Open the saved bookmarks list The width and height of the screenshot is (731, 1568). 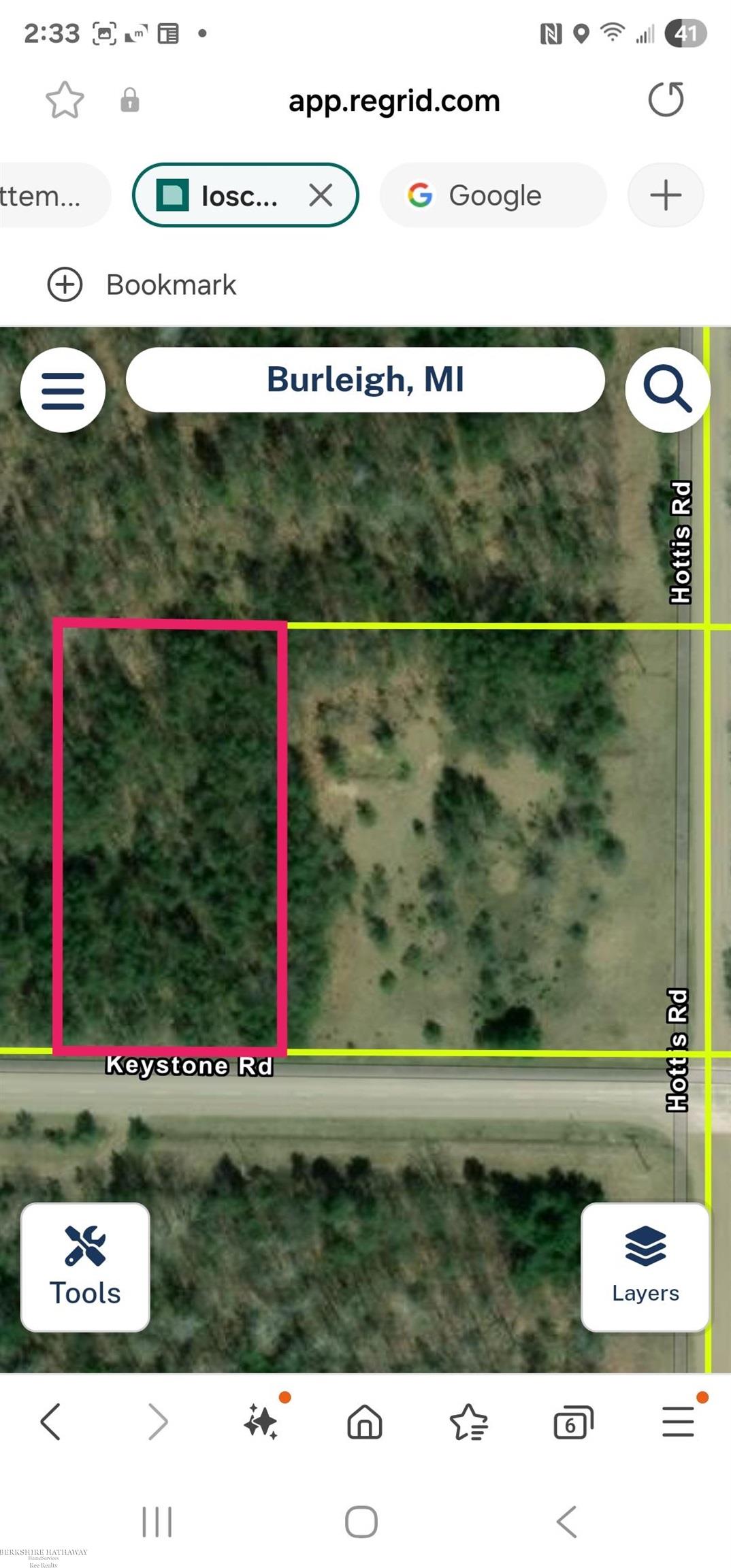[469, 1422]
